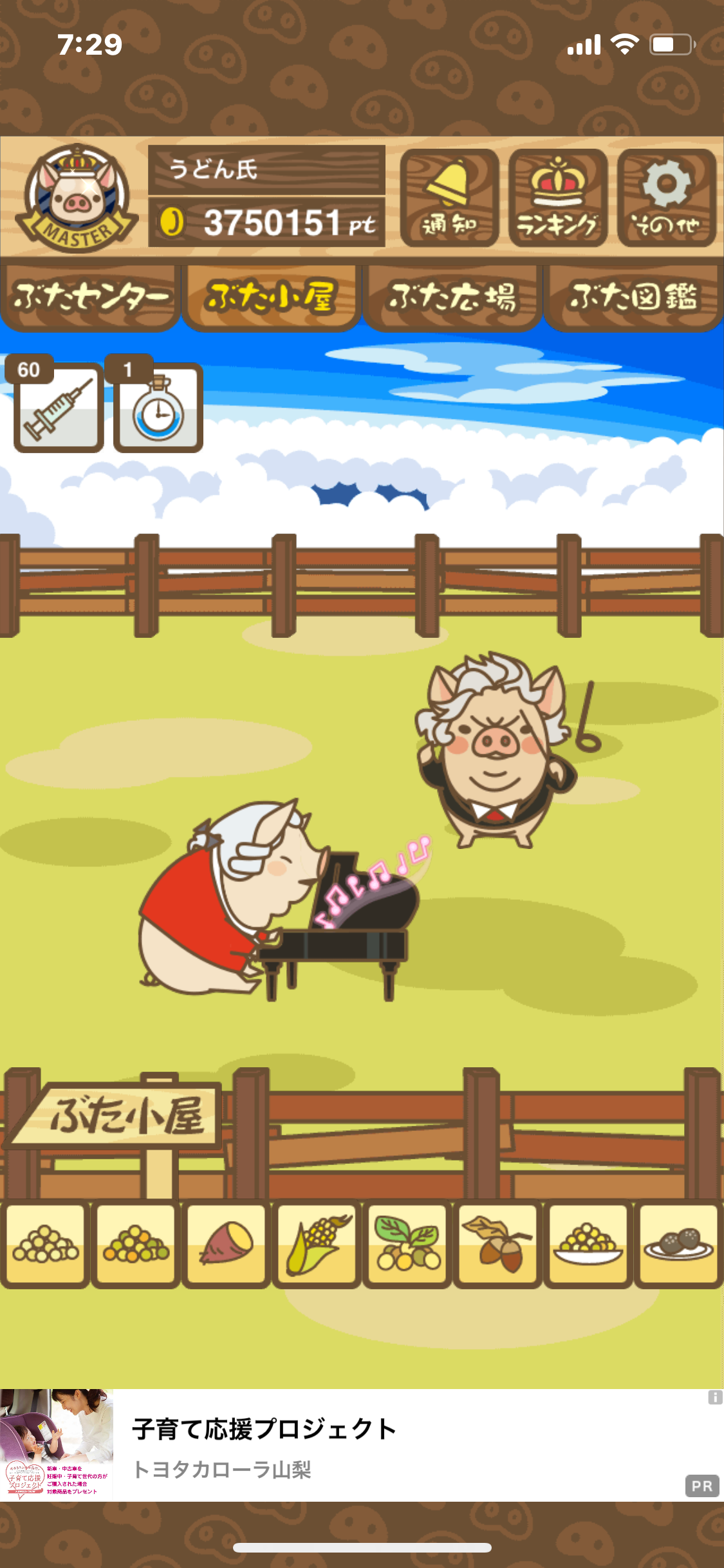Open the 子育て応援プロジェクト ad banner
724x1568 pixels.
(x=362, y=1445)
